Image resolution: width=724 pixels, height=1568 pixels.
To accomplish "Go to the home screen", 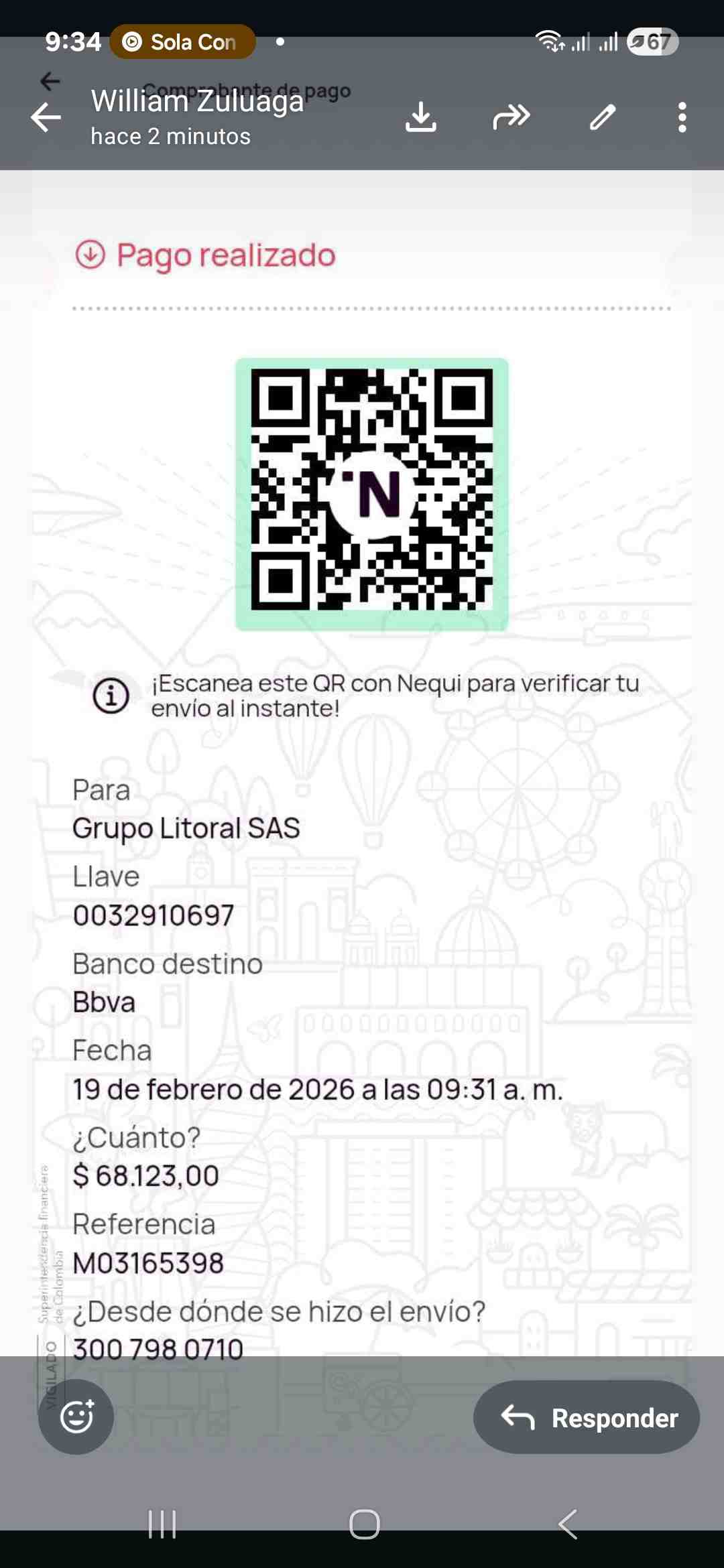I will coord(365,1524).
